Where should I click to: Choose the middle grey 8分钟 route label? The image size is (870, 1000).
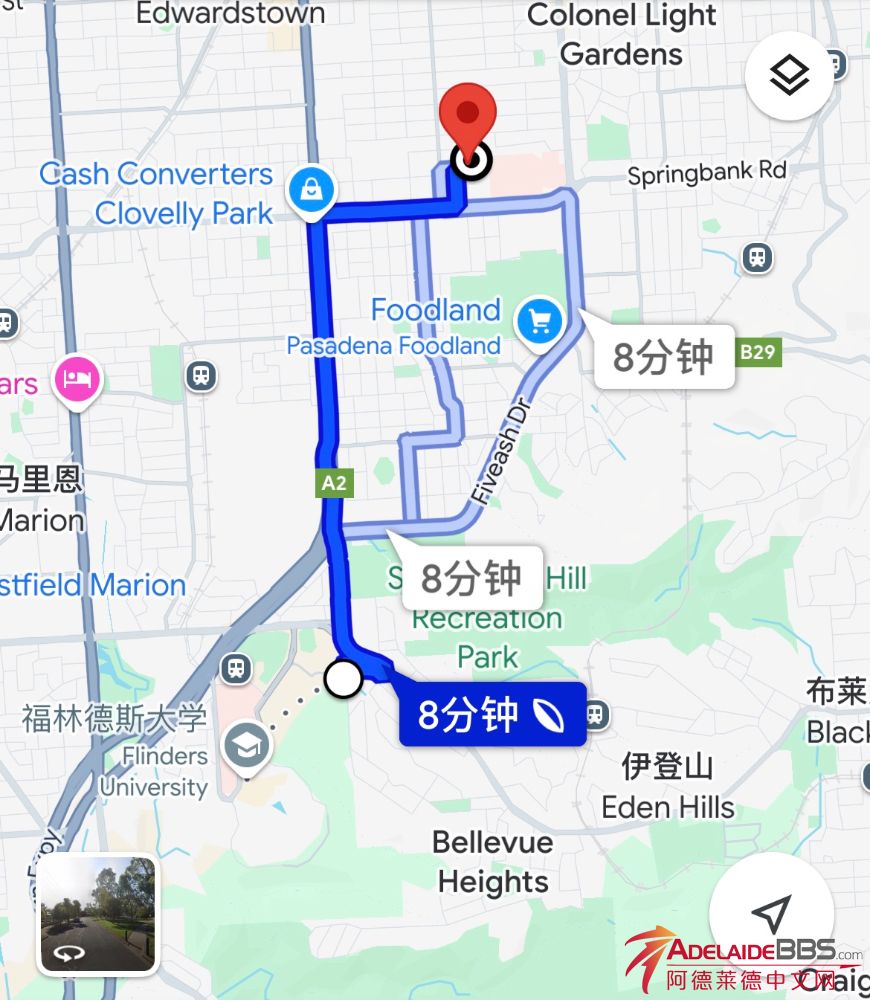point(472,578)
